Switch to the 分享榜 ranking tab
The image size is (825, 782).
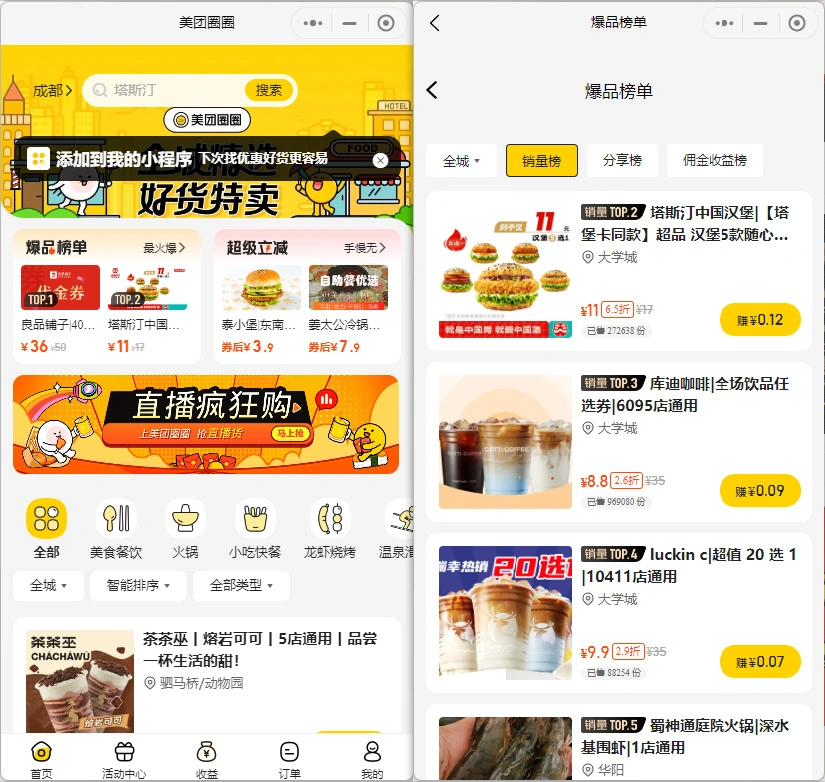(622, 161)
